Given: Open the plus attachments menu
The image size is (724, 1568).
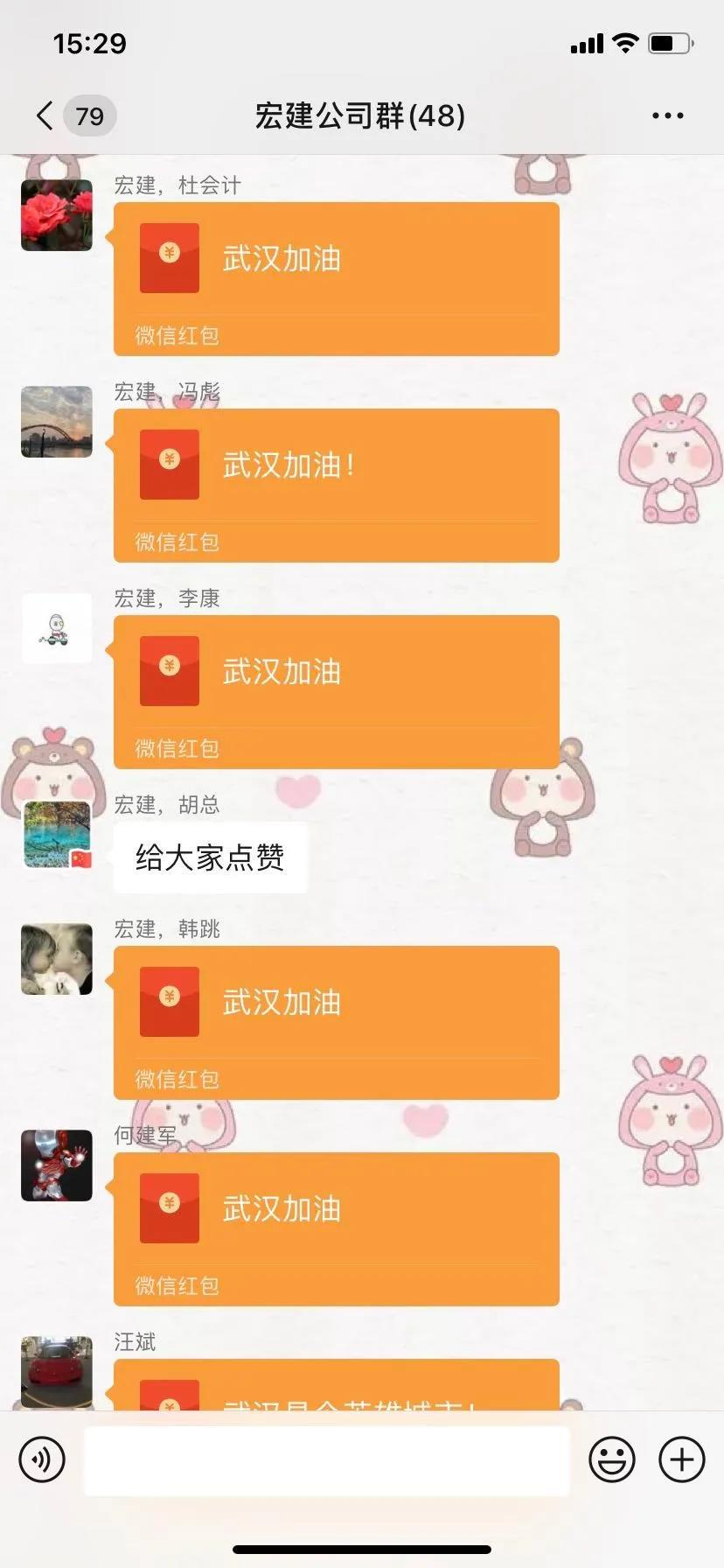Looking at the screenshot, I should [681, 1459].
